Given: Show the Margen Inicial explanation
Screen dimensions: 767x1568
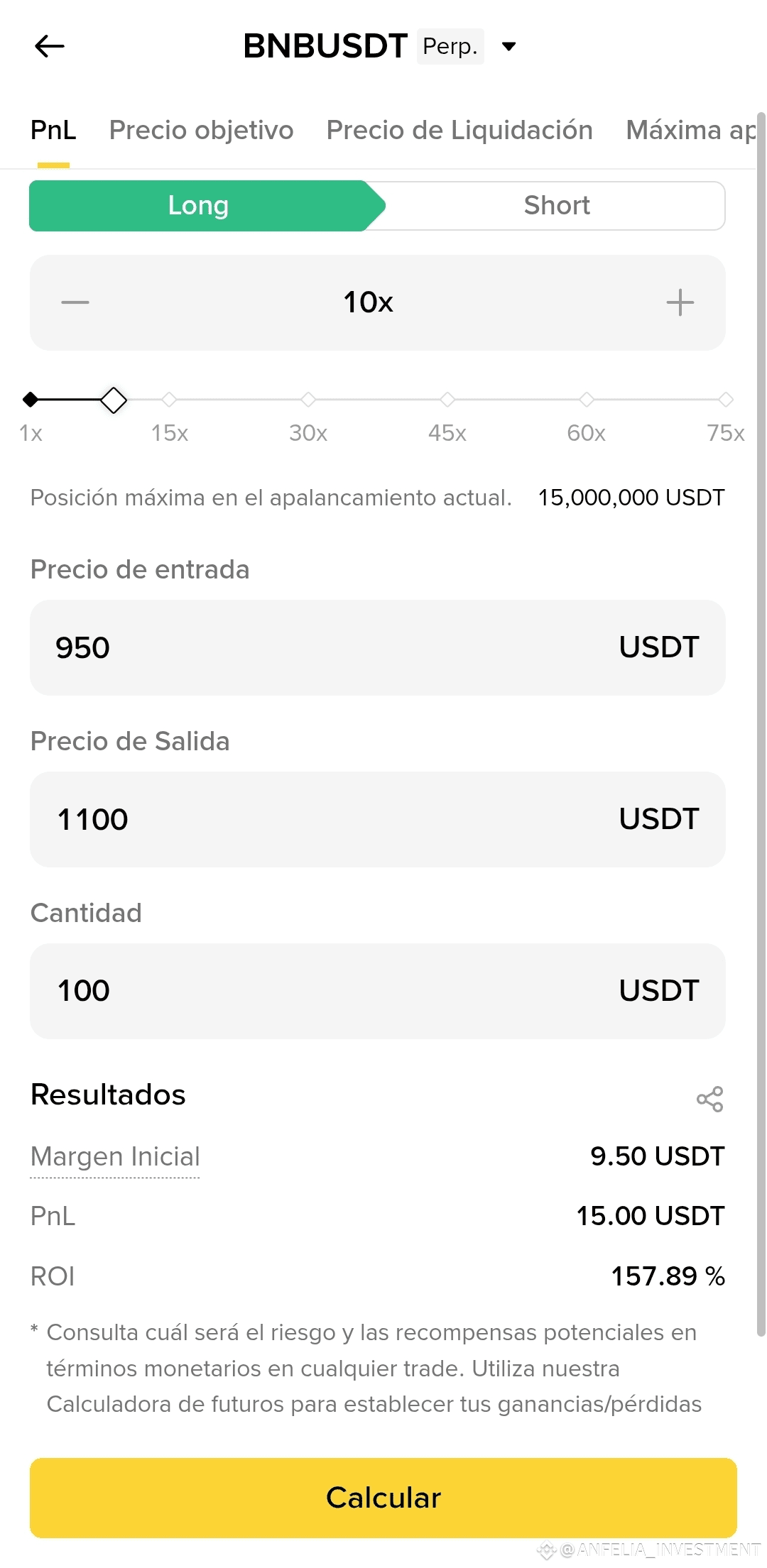Looking at the screenshot, I should click(x=115, y=1157).
